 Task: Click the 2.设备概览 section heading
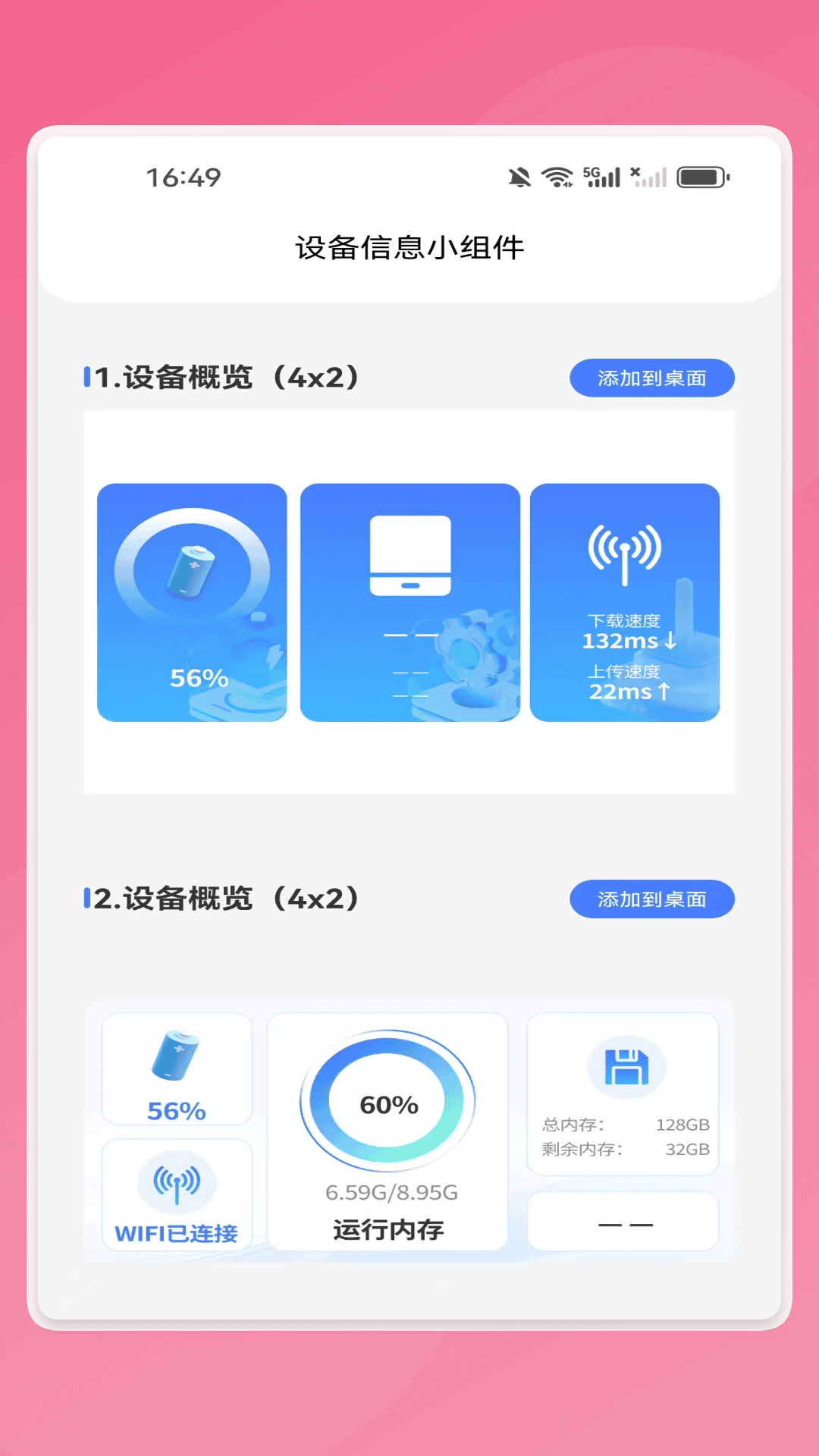224,899
